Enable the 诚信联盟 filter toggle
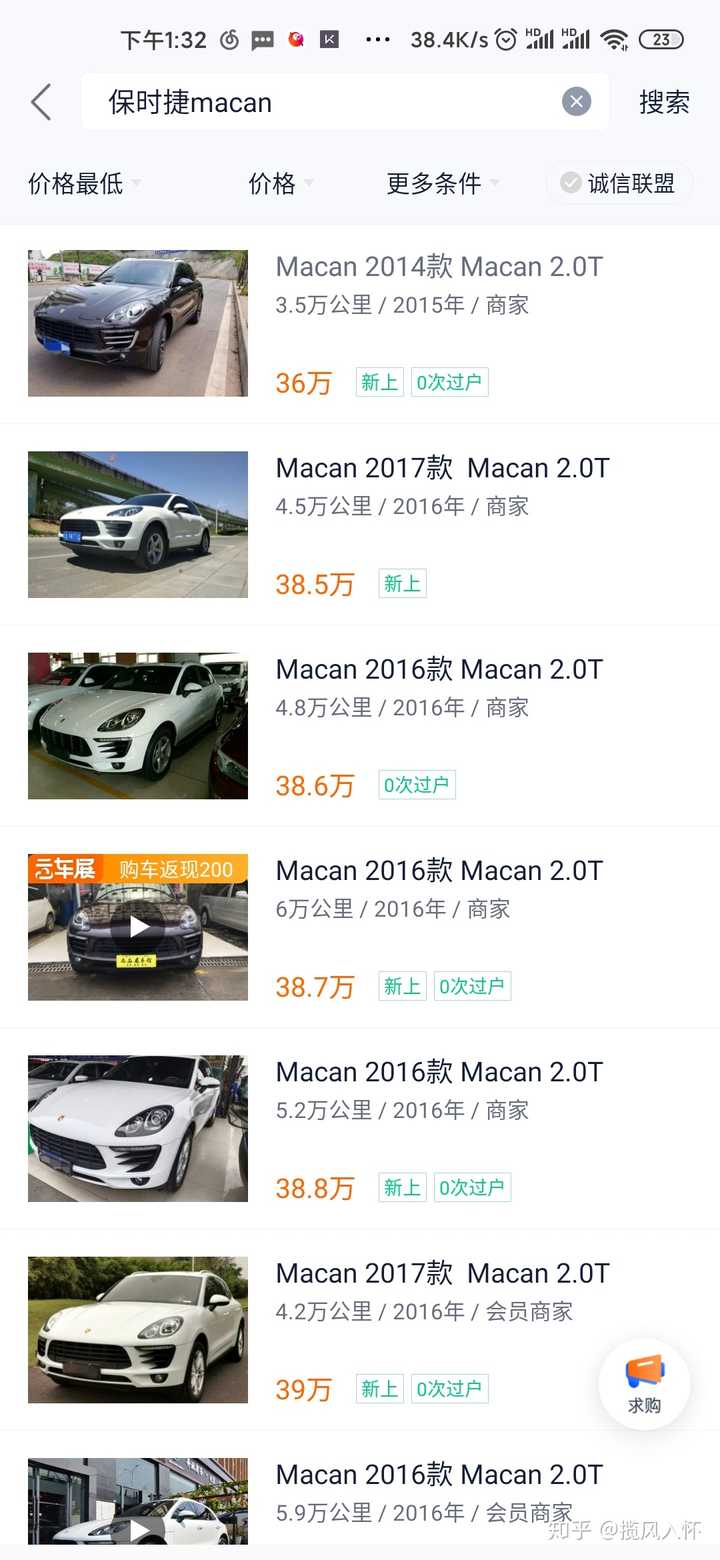The image size is (720, 1560). [x=619, y=183]
